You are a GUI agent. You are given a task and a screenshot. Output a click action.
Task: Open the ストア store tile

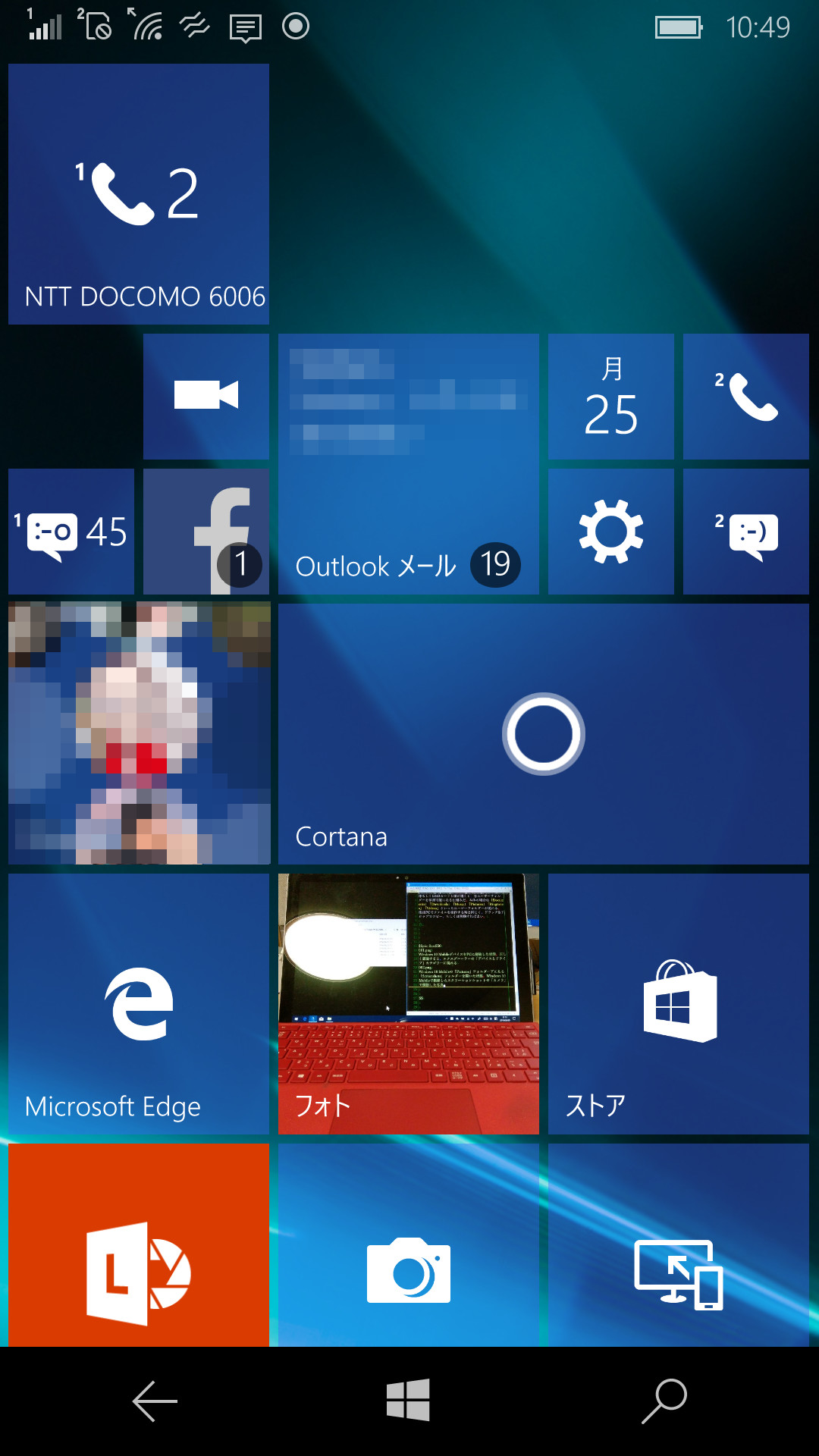pyautogui.click(x=679, y=1003)
